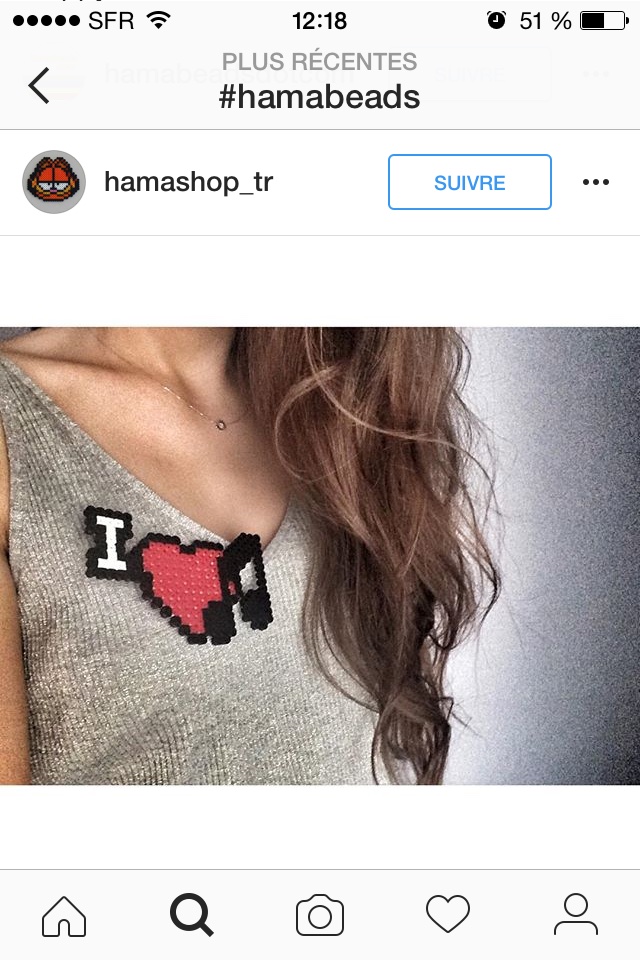
Task: Switch to the Profile tab
Action: (x=575, y=915)
